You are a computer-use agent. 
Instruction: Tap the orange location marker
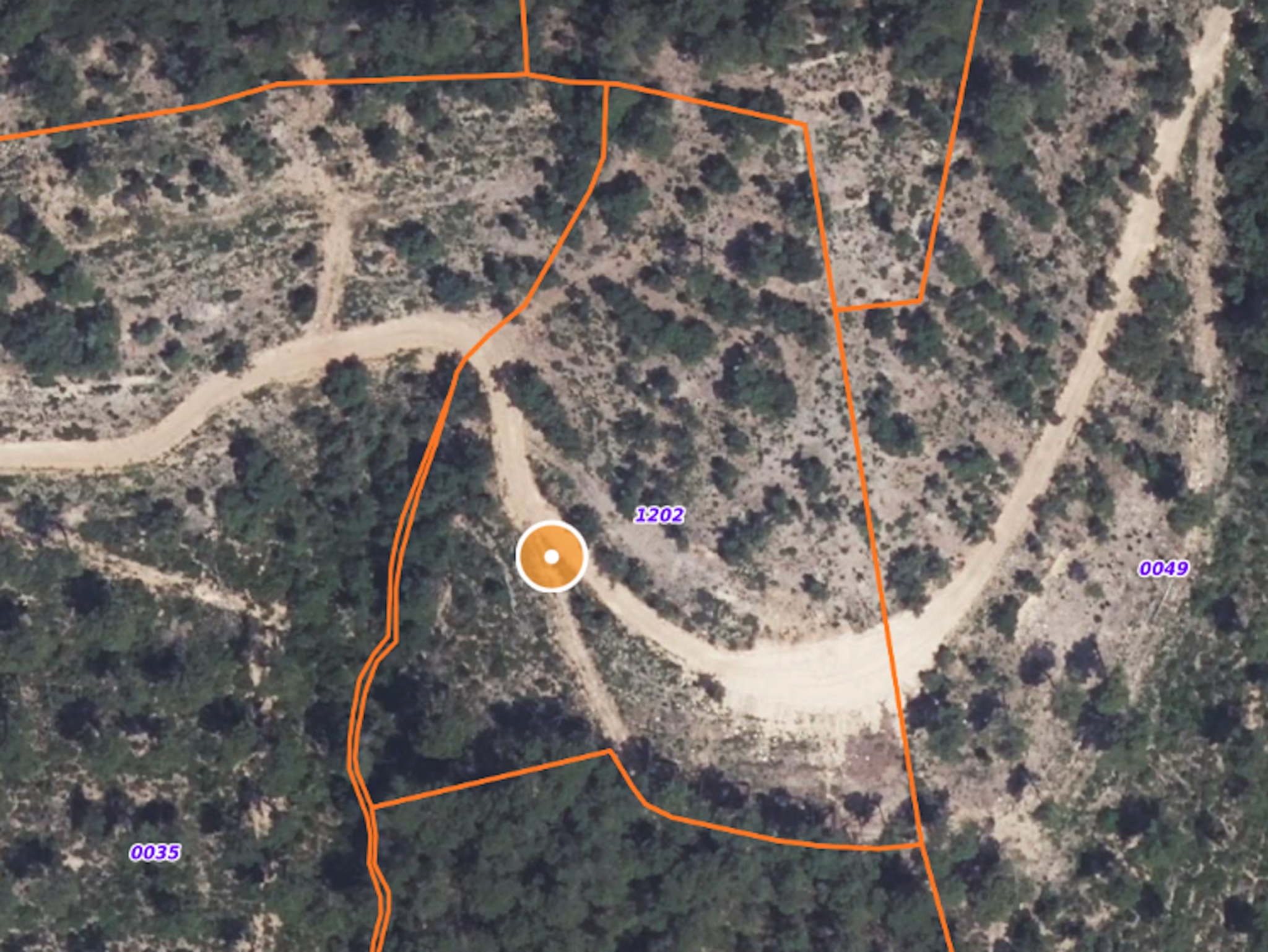(551, 557)
